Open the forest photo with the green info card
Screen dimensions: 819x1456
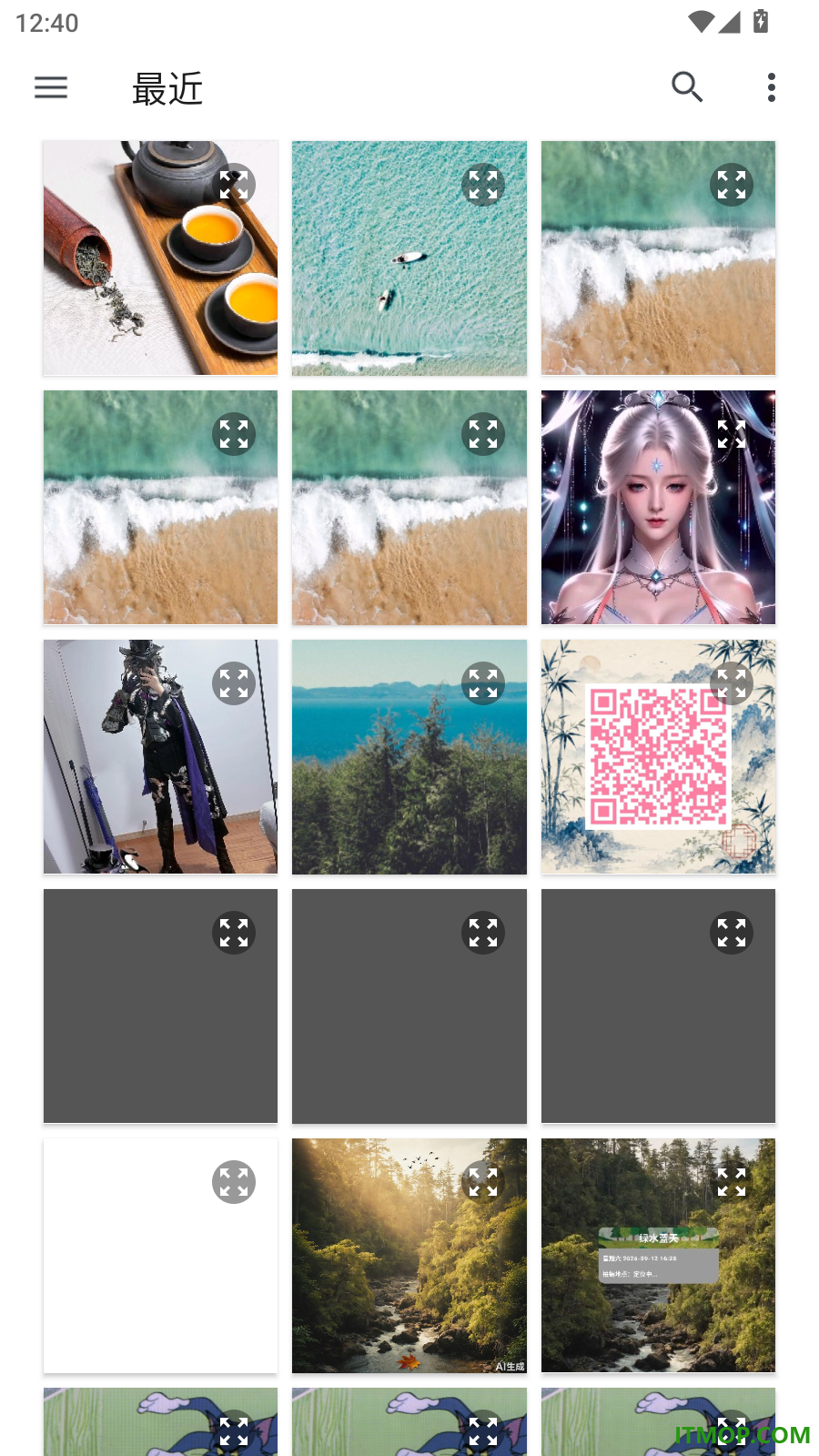coord(658,1255)
